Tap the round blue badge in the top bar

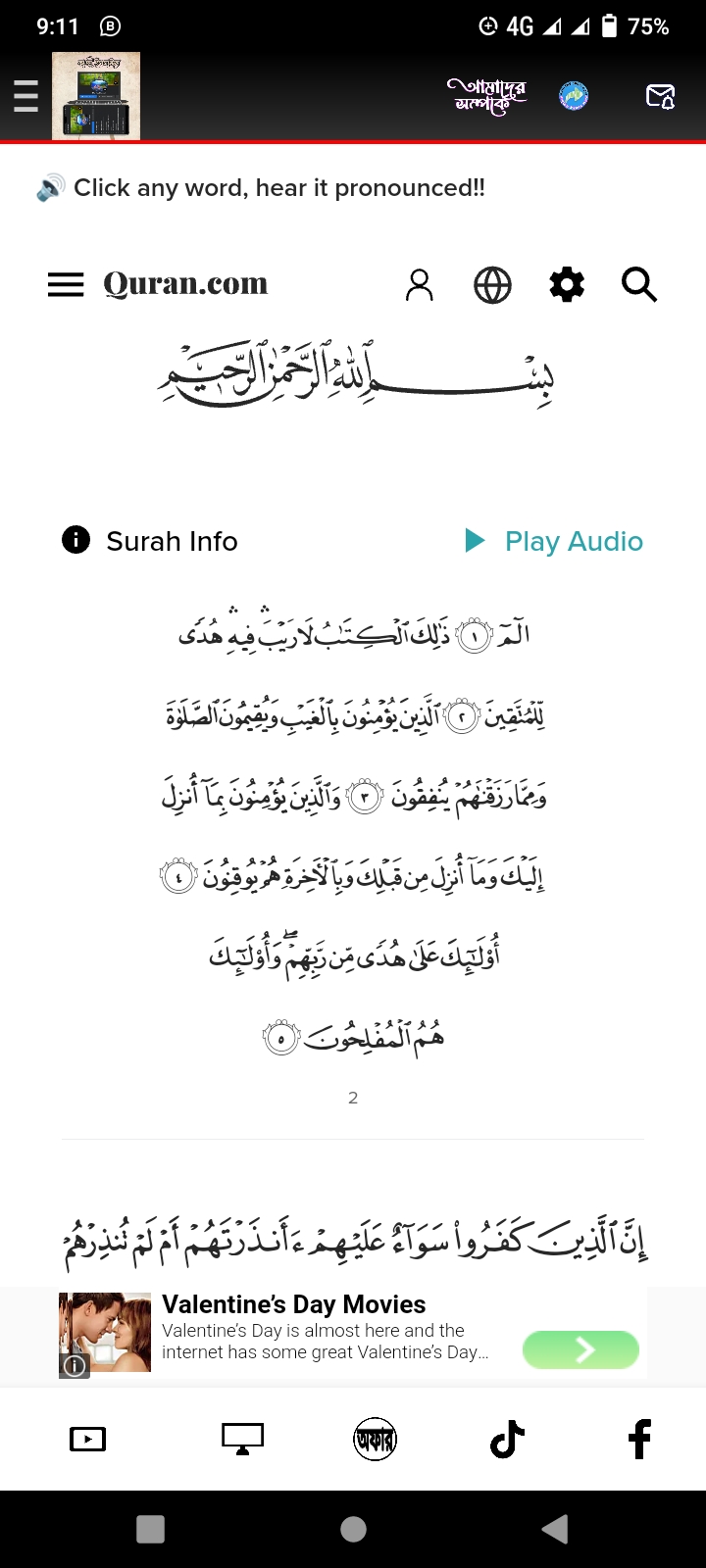pyautogui.click(x=574, y=96)
